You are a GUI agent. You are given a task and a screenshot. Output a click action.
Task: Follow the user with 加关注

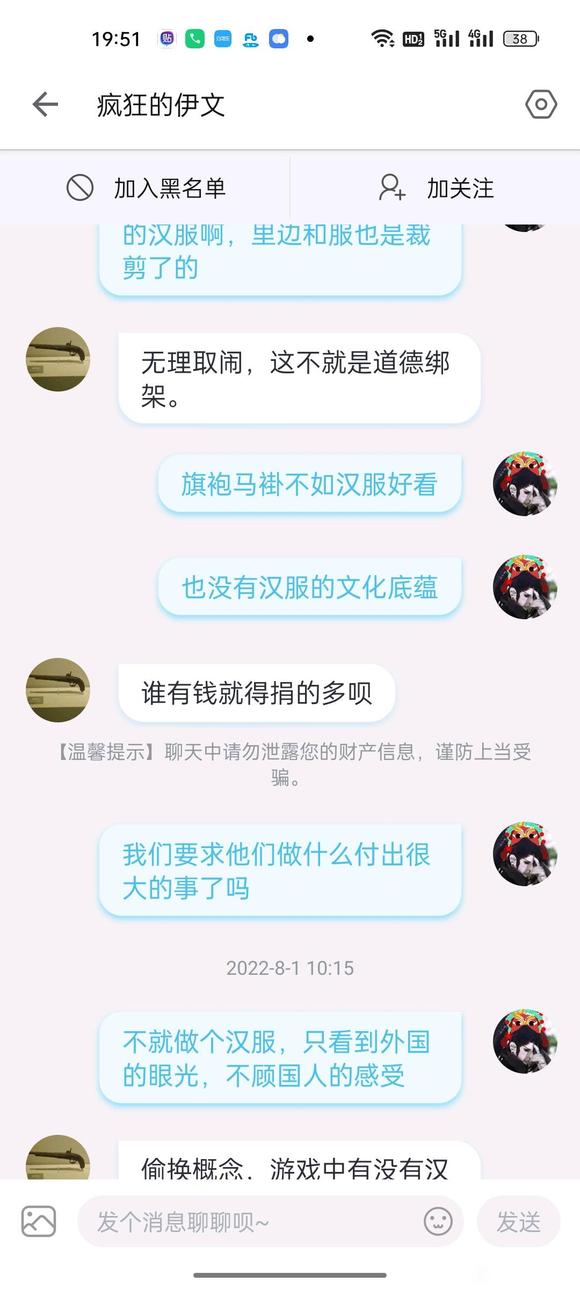[x=436, y=188]
